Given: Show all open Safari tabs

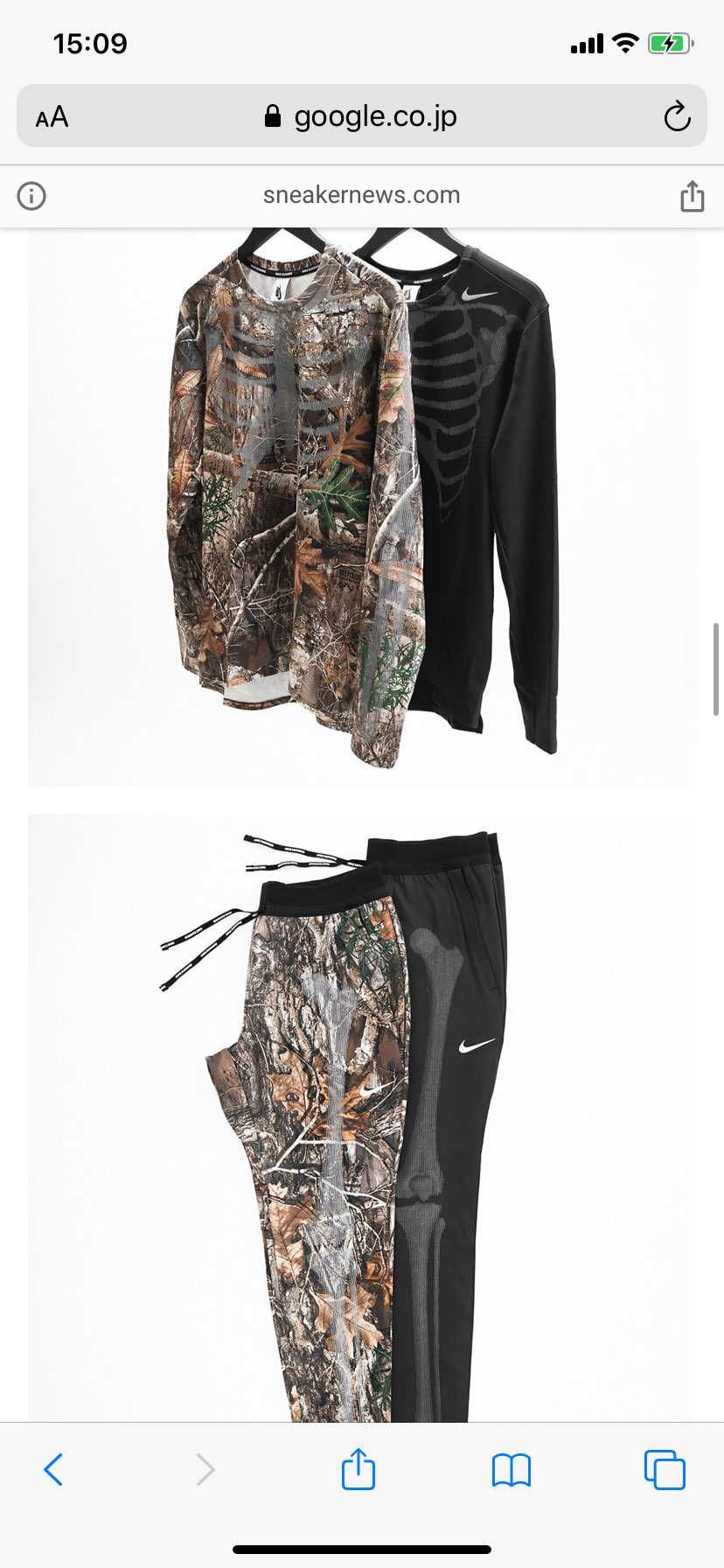Looking at the screenshot, I should [665, 1469].
